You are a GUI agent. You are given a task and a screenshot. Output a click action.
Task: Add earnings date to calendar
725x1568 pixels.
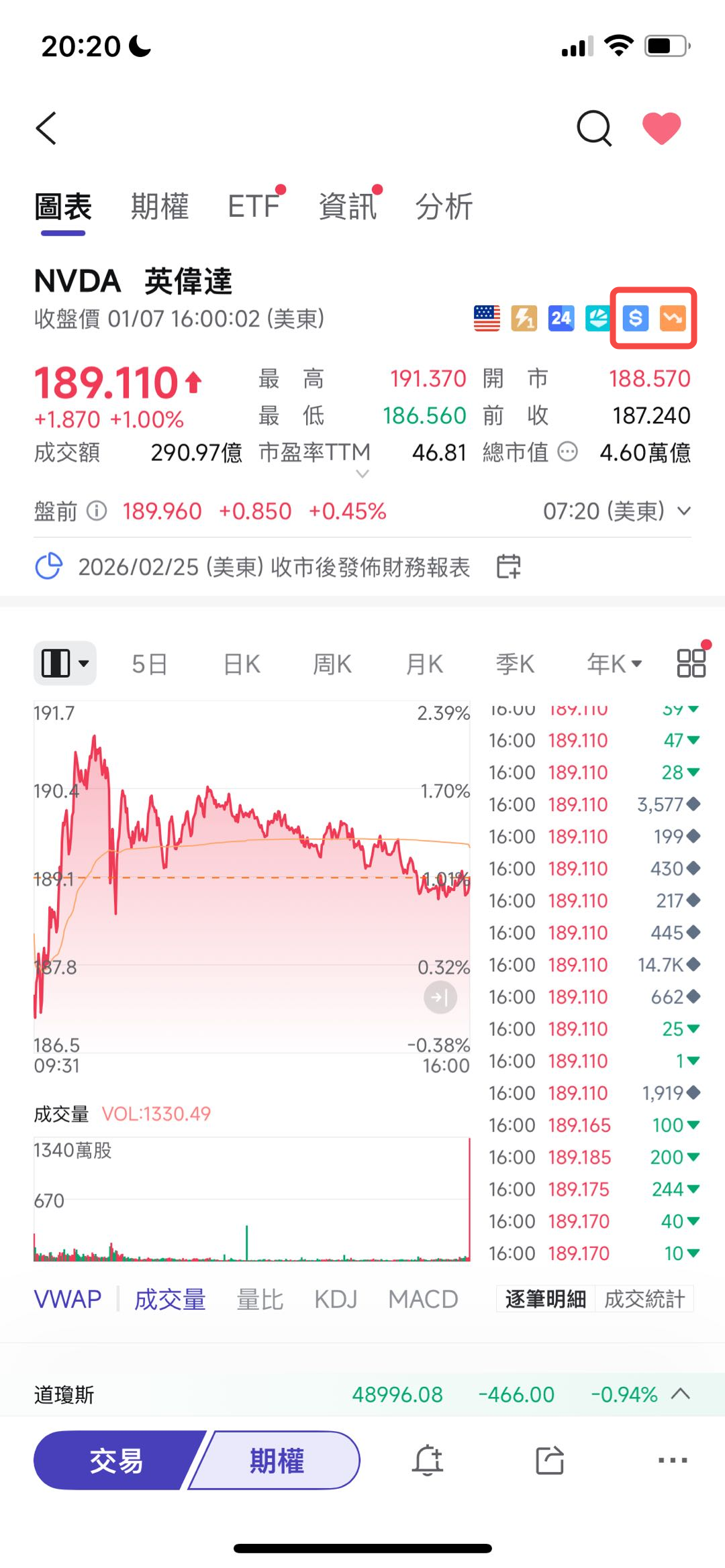coord(508,566)
